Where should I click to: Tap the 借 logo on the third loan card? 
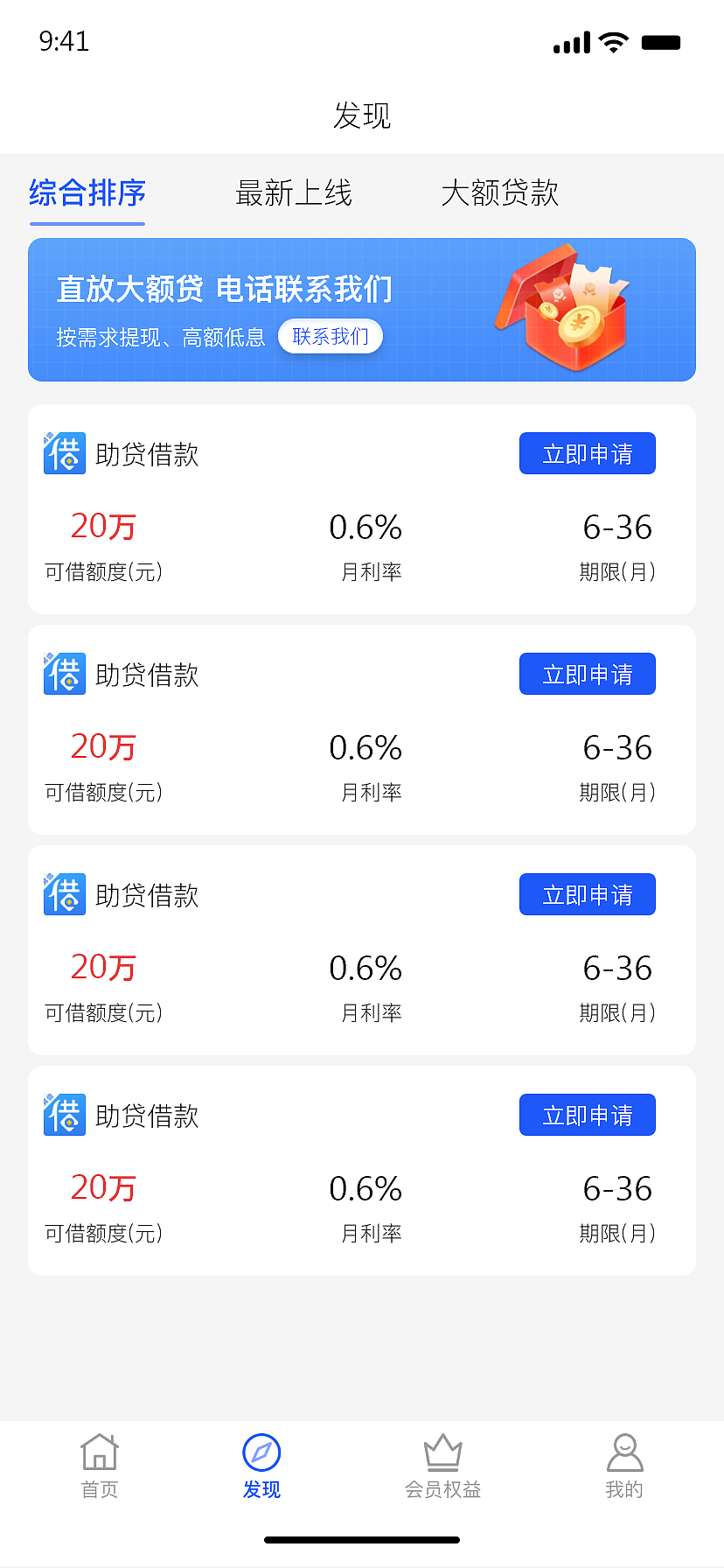point(65,894)
